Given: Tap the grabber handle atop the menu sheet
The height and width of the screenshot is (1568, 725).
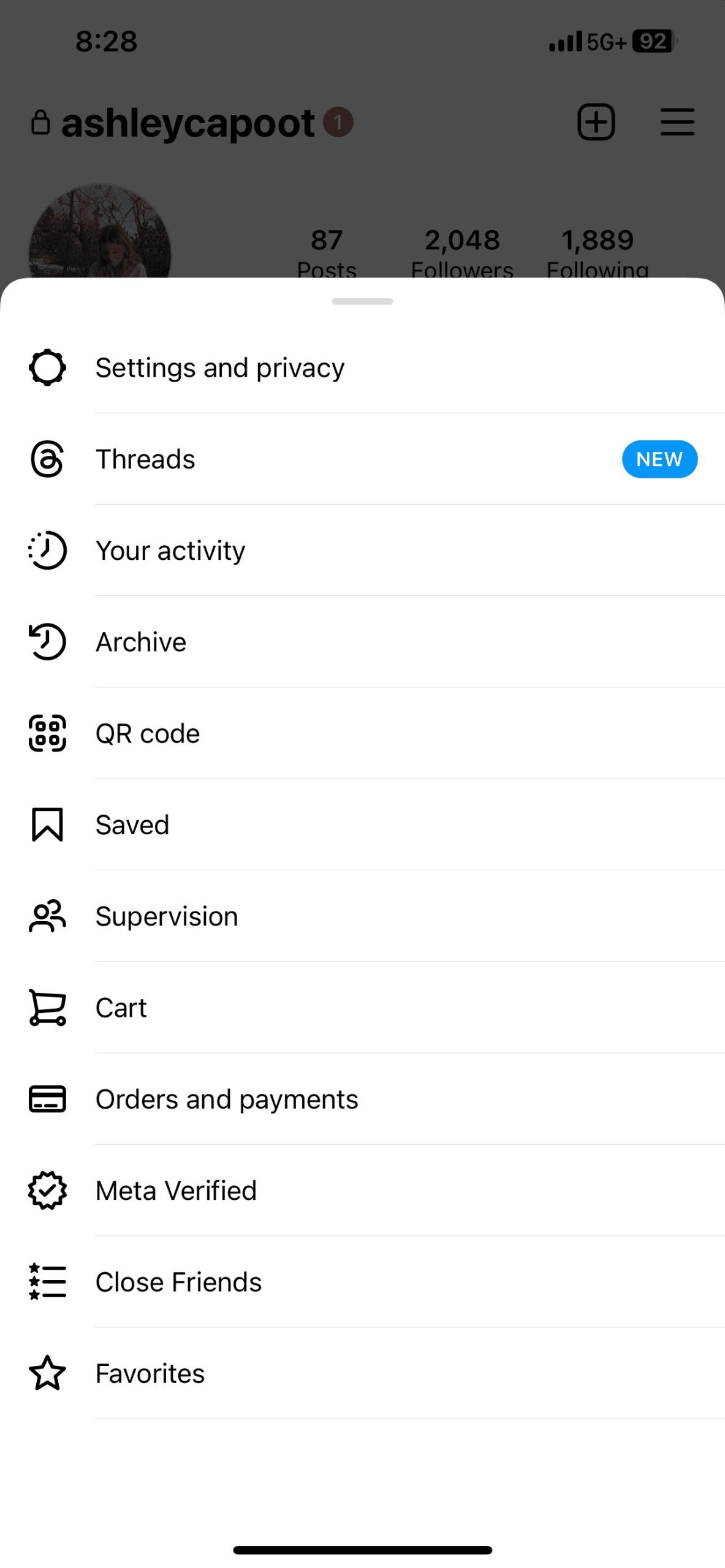Looking at the screenshot, I should 362,301.
